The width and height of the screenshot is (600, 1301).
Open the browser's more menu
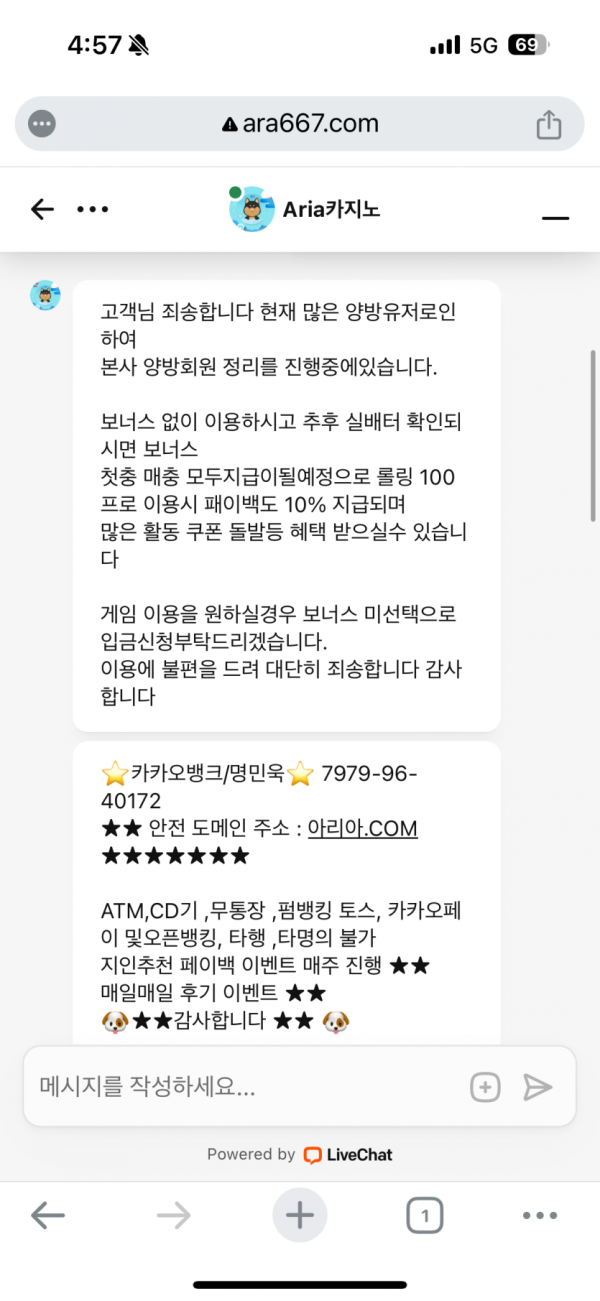pyautogui.click(x=540, y=1215)
